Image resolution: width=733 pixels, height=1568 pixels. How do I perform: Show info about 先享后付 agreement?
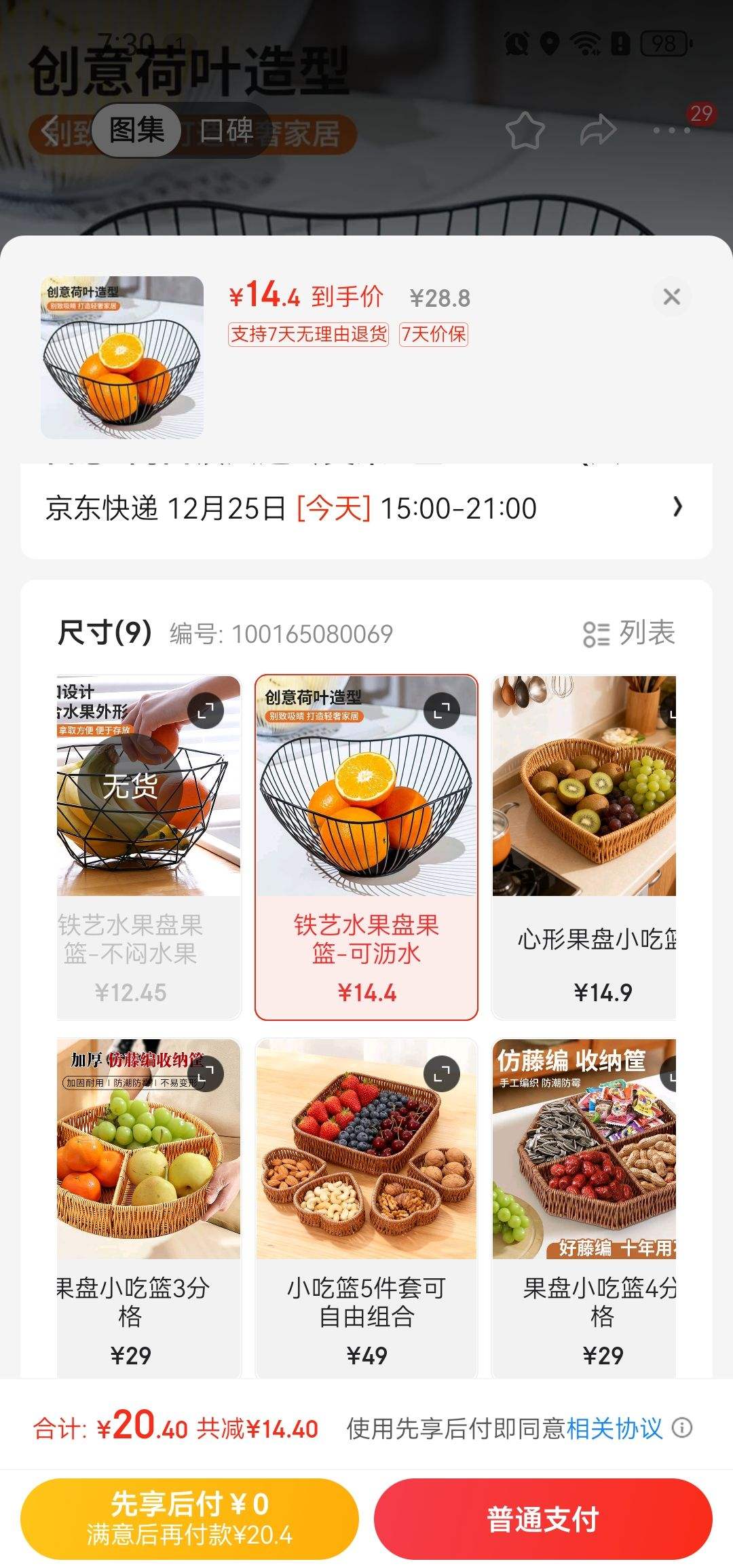tap(682, 1428)
